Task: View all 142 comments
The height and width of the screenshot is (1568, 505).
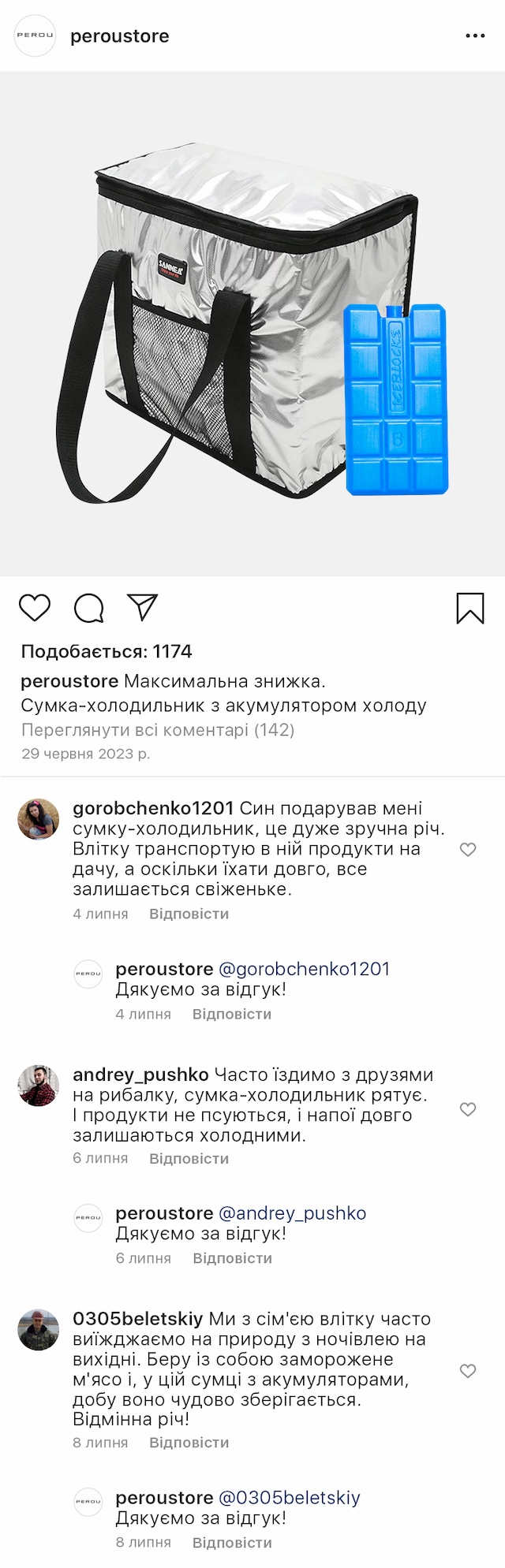Action: 158,730
